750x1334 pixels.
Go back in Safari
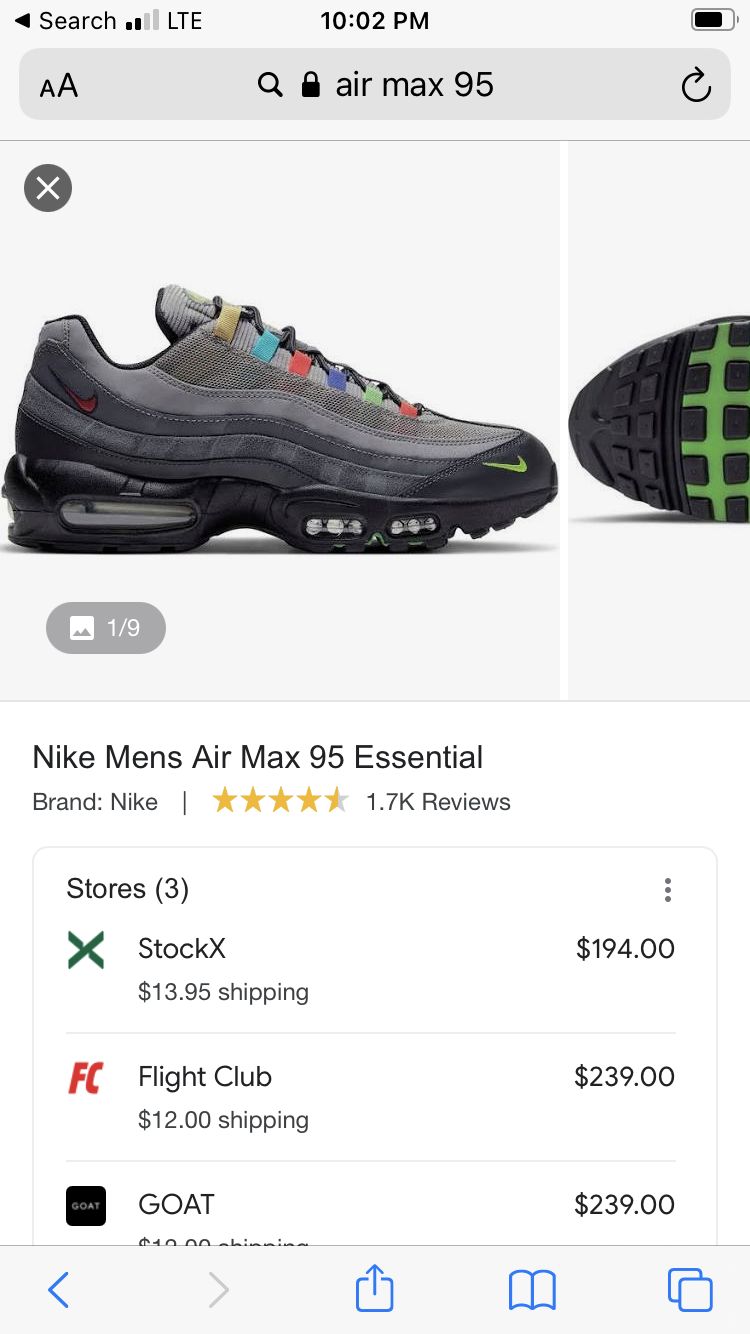point(59,1290)
